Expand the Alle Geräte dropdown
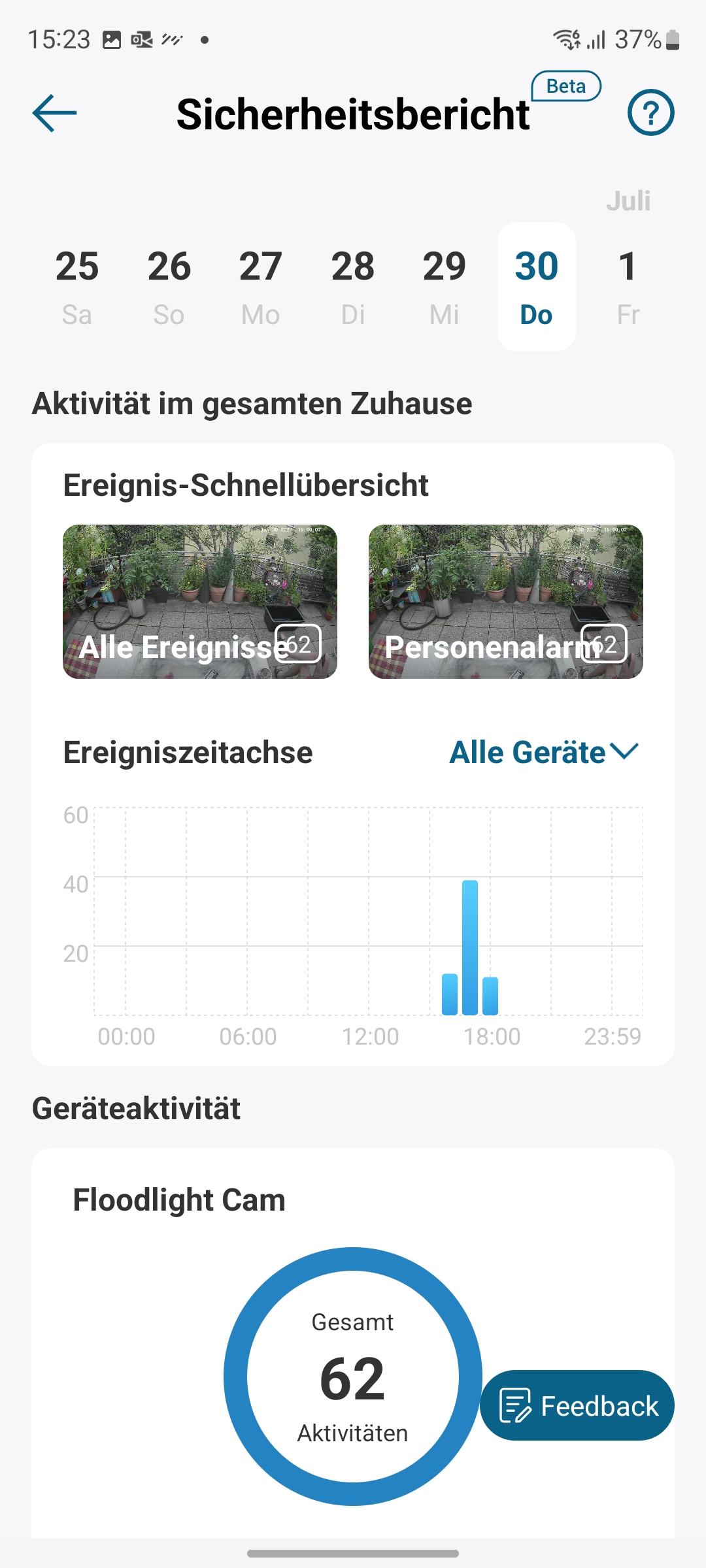706x1568 pixels. tap(544, 753)
